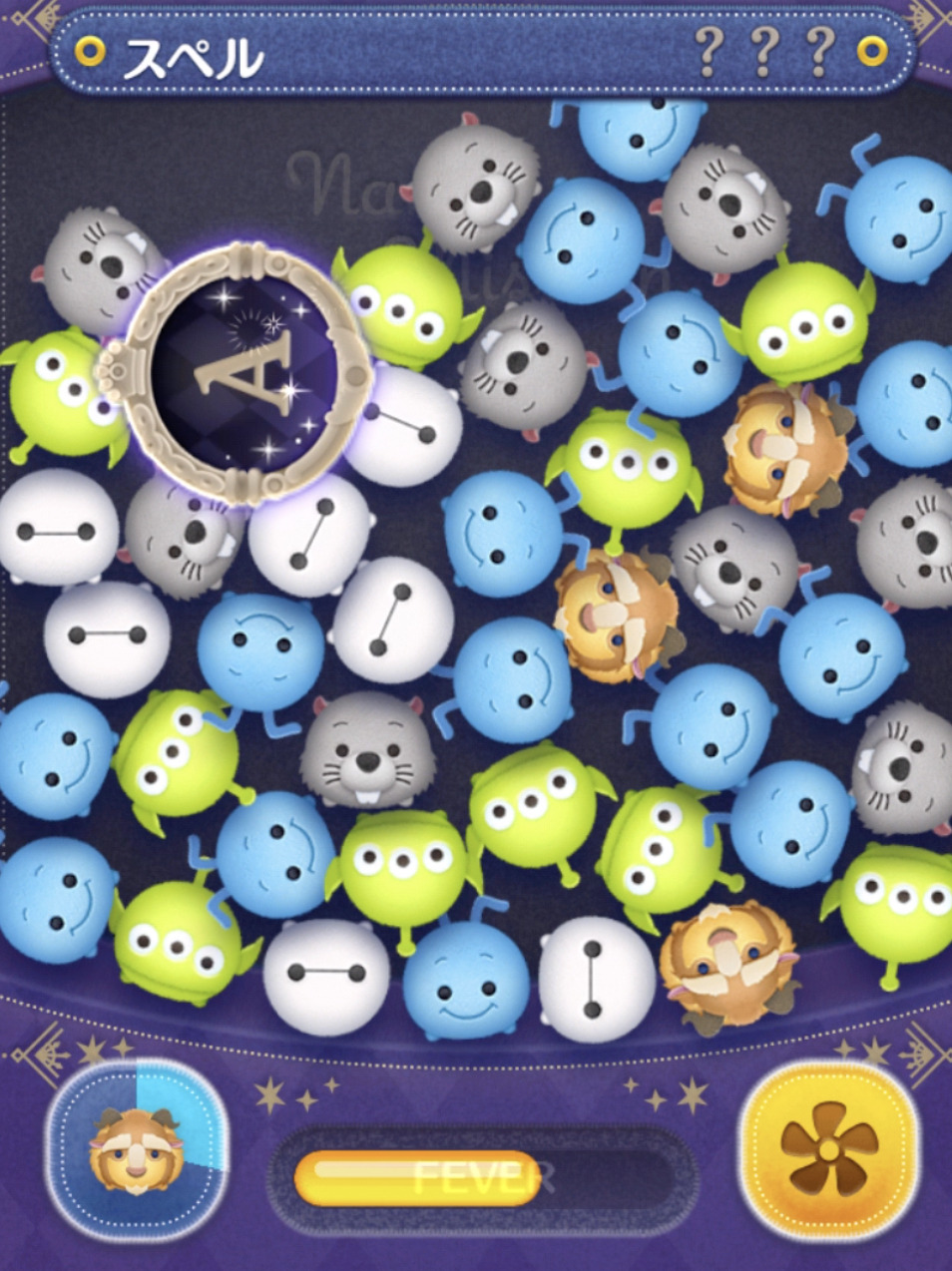Activate the Beast skill button
Viewport: 952px width, 1271px height.
[137, 1149]
